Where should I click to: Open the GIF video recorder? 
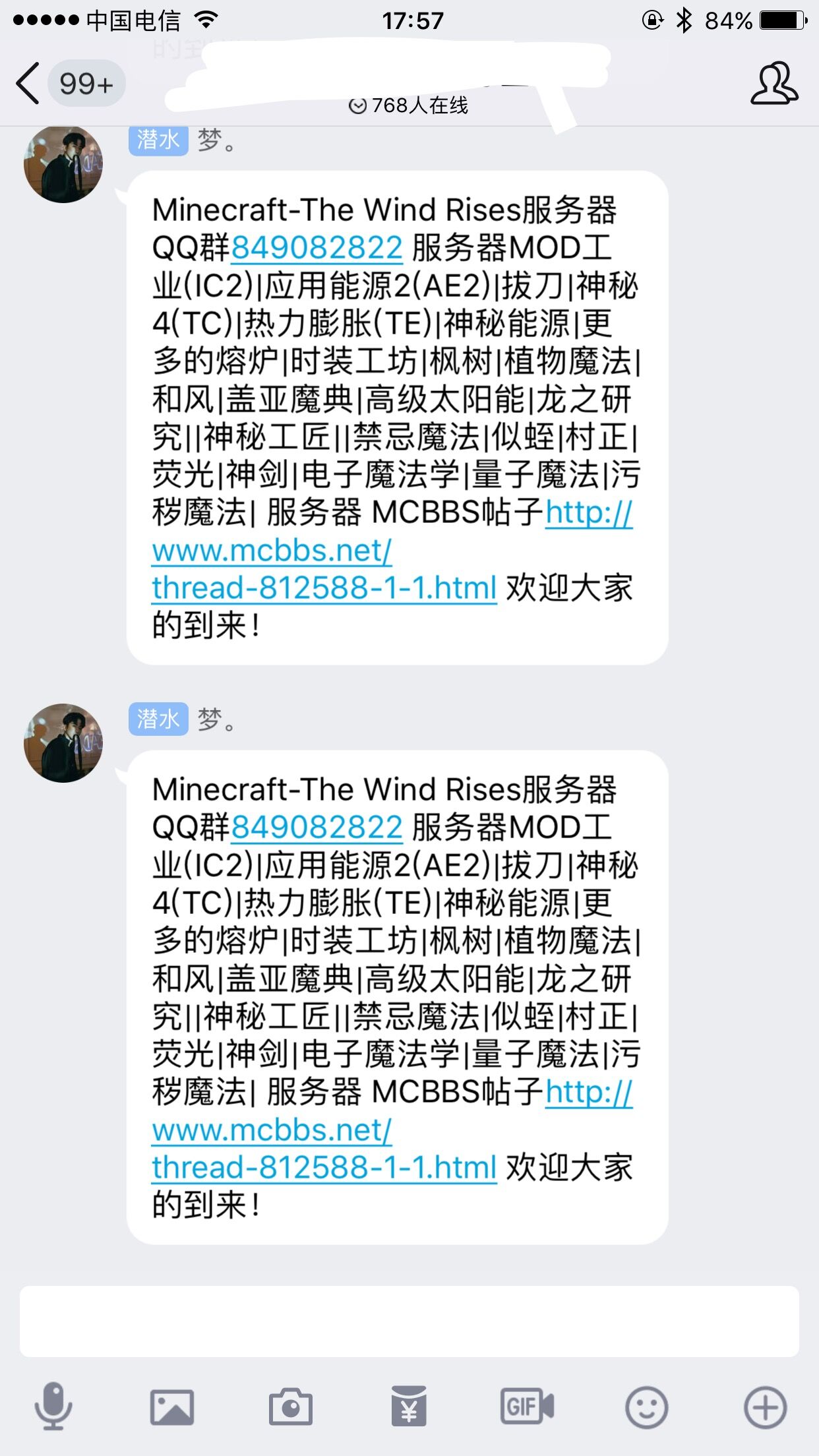[527, 1407]
